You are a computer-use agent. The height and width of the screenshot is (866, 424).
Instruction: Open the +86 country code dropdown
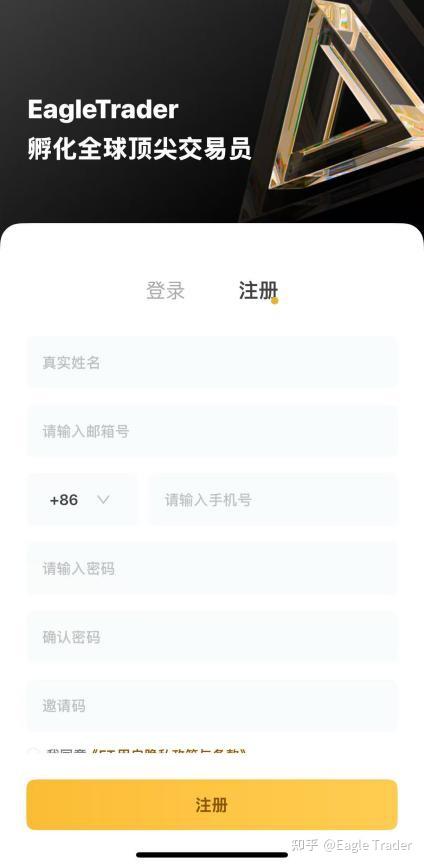tap(82, 500)
